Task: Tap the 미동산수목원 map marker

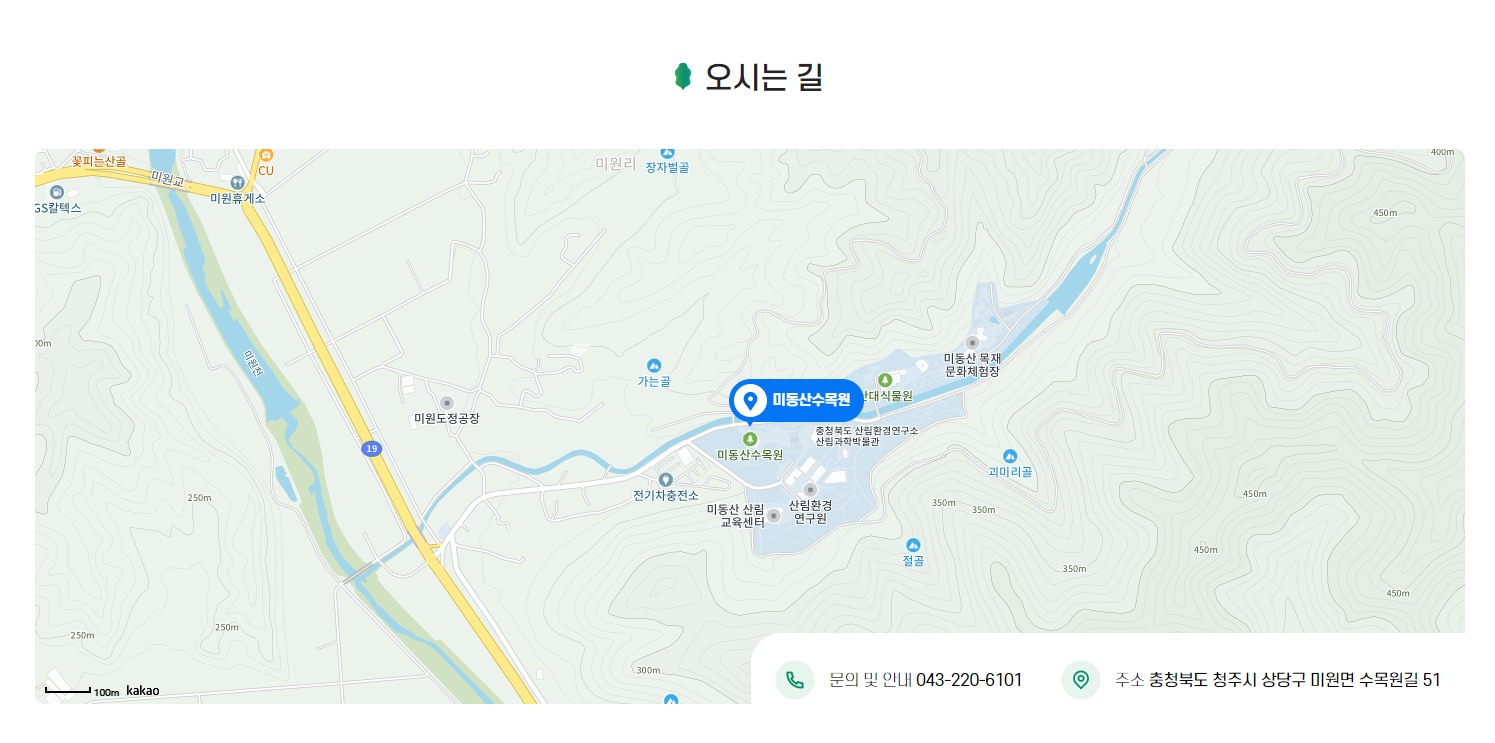Action: click(795, 401)
